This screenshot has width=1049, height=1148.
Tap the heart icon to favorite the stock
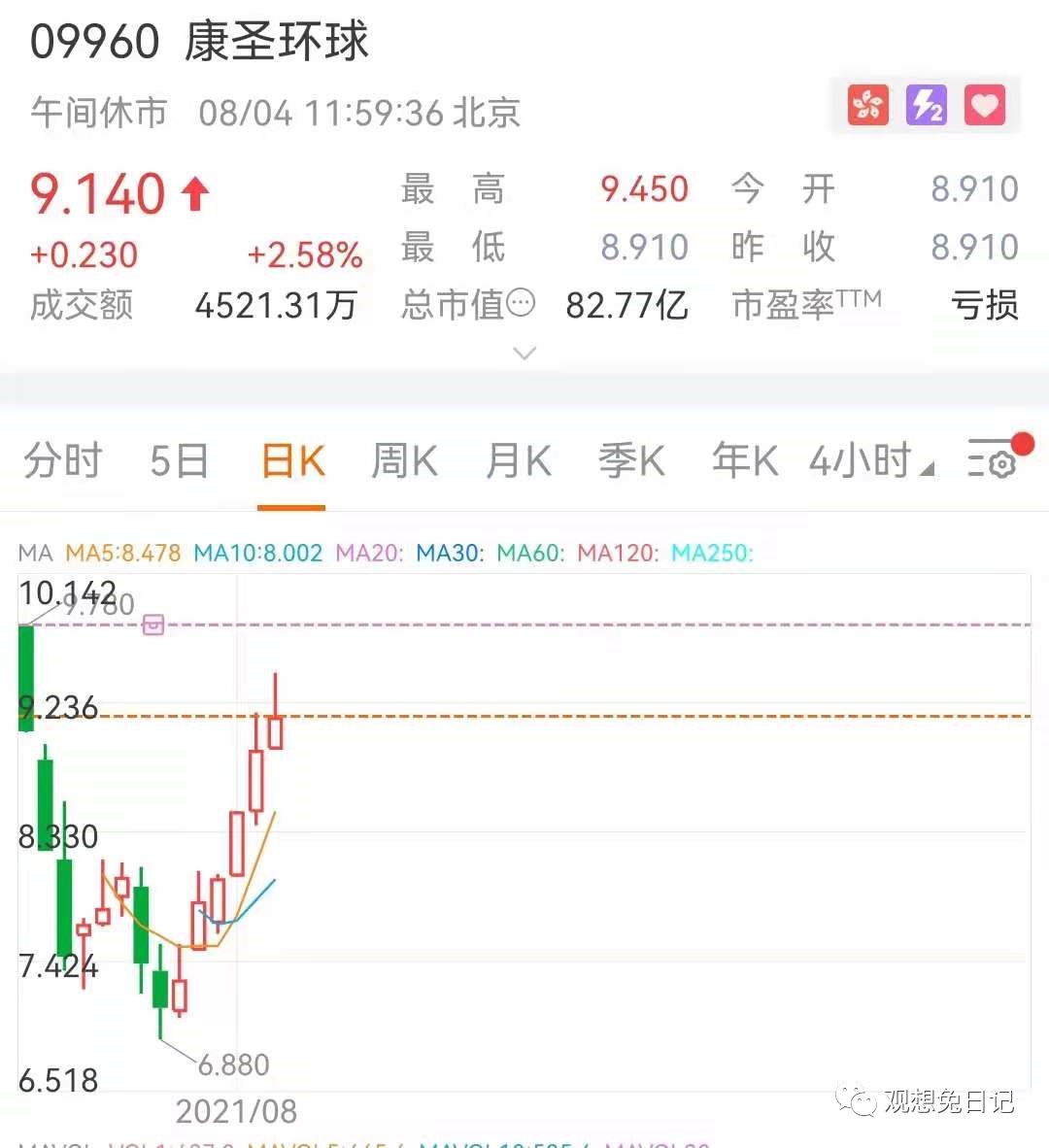(x=985, y=106)
